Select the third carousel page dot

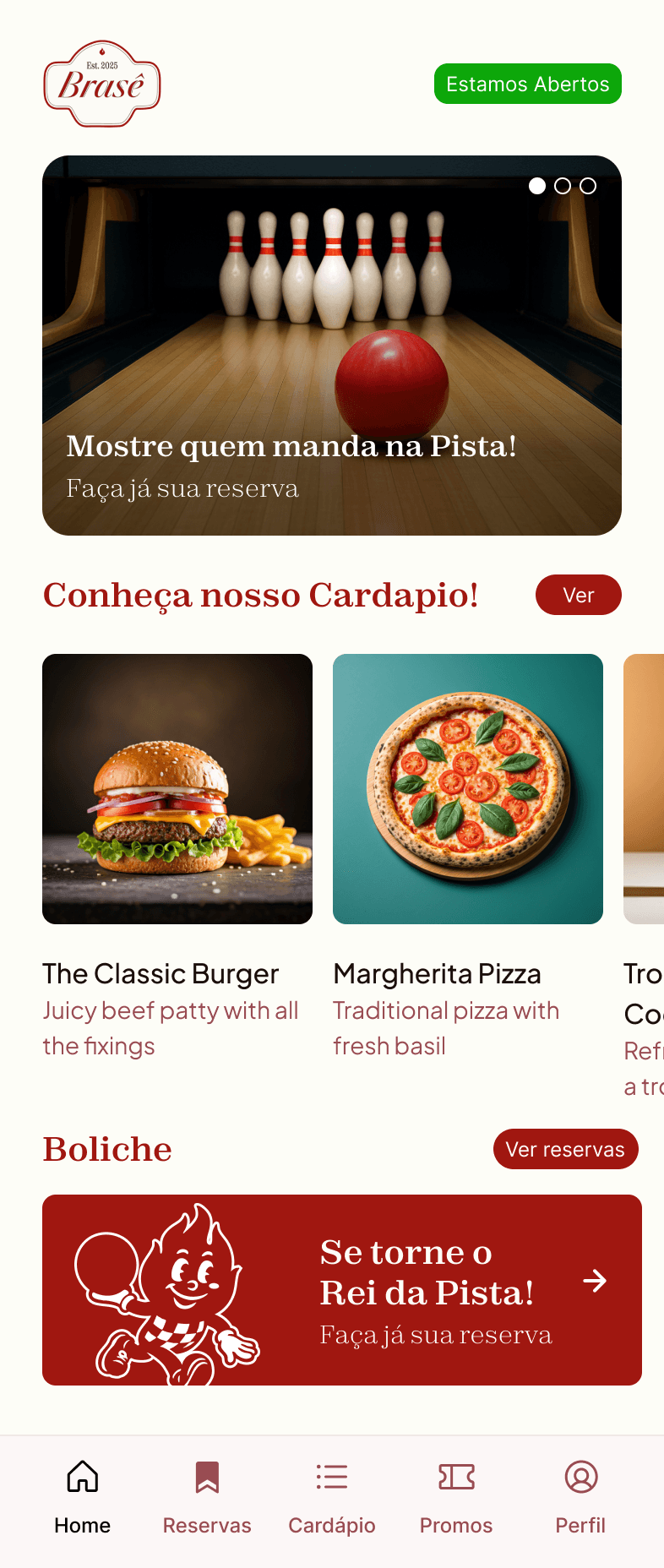(588, 186)
